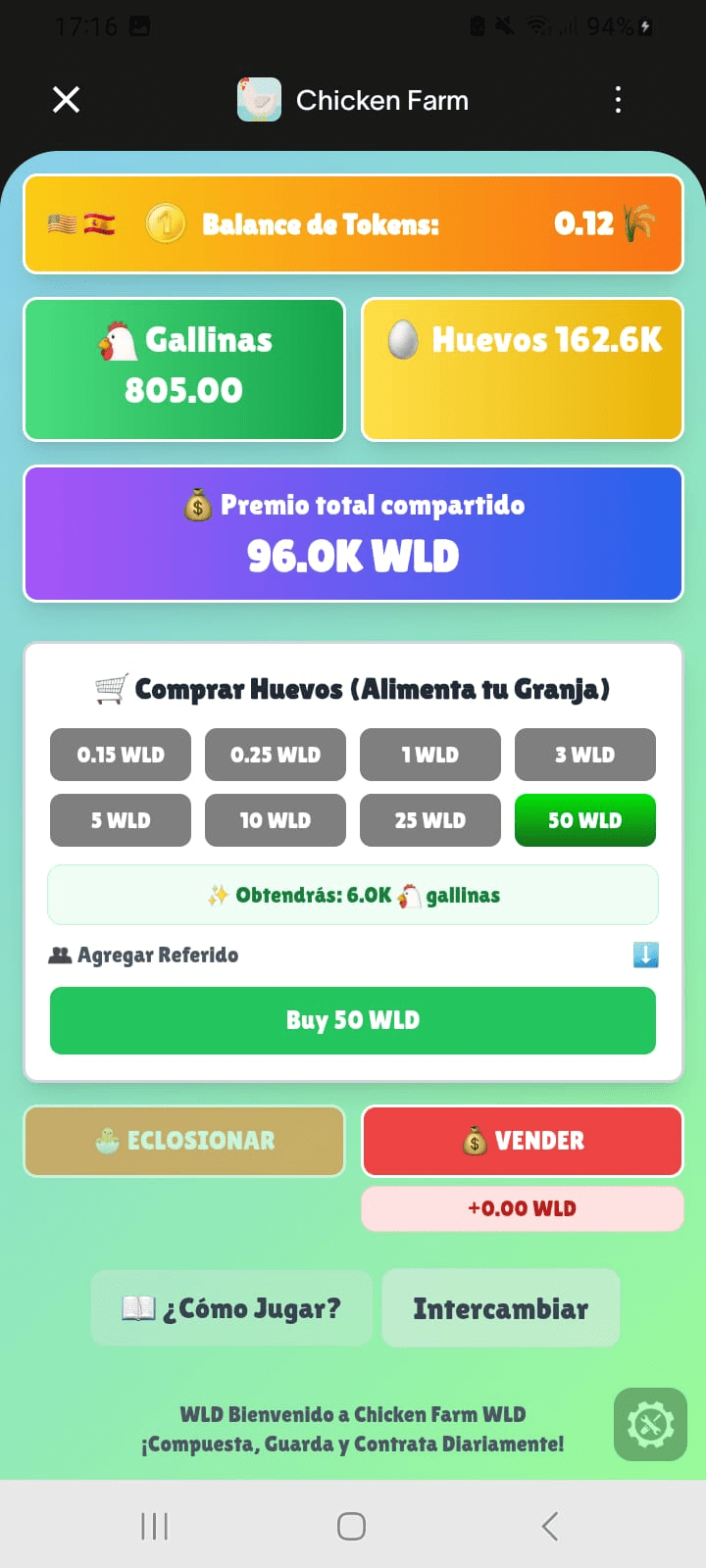Pick the 10 WLD egg package
This screenshot has height=1568, width=706.
click(x=276, y=820)
